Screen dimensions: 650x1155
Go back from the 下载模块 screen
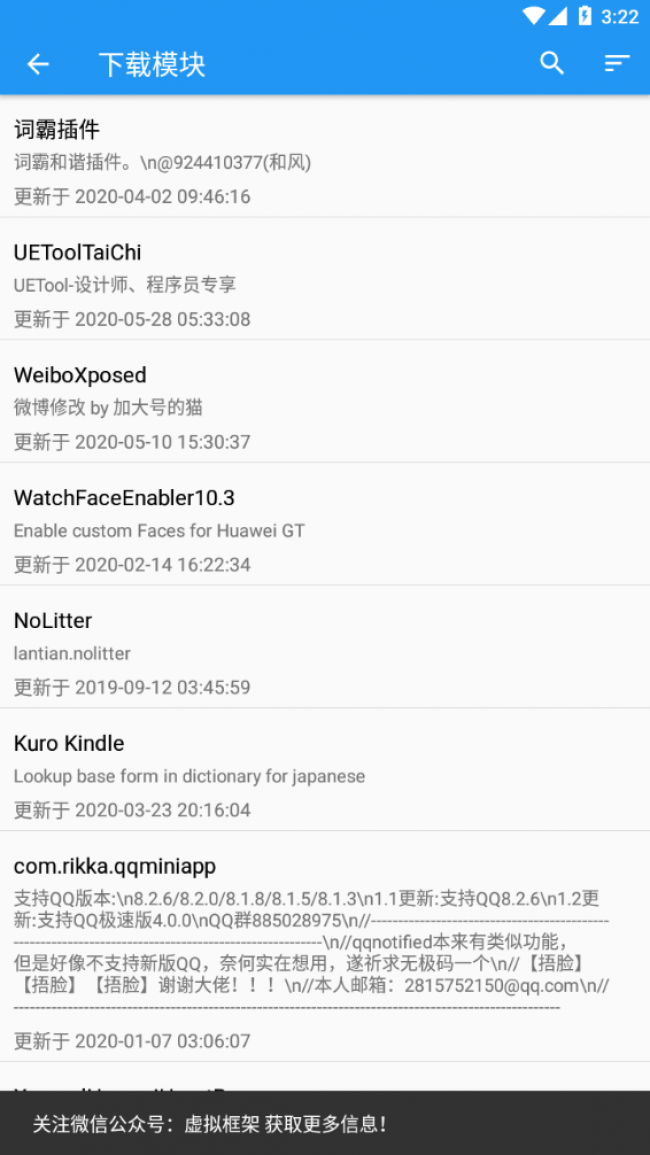tap(38, 64)
